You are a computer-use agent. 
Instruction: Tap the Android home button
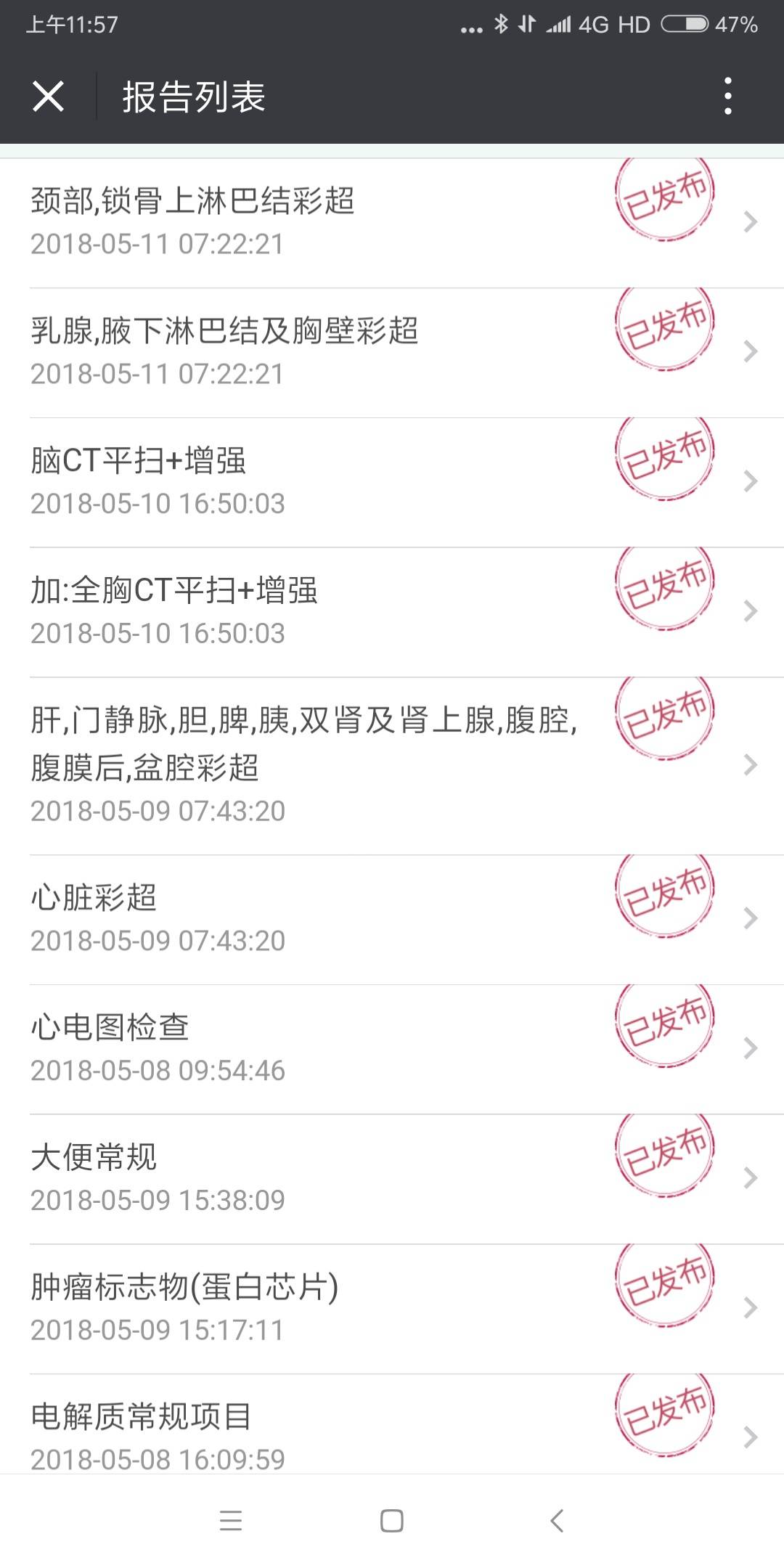391,1519
